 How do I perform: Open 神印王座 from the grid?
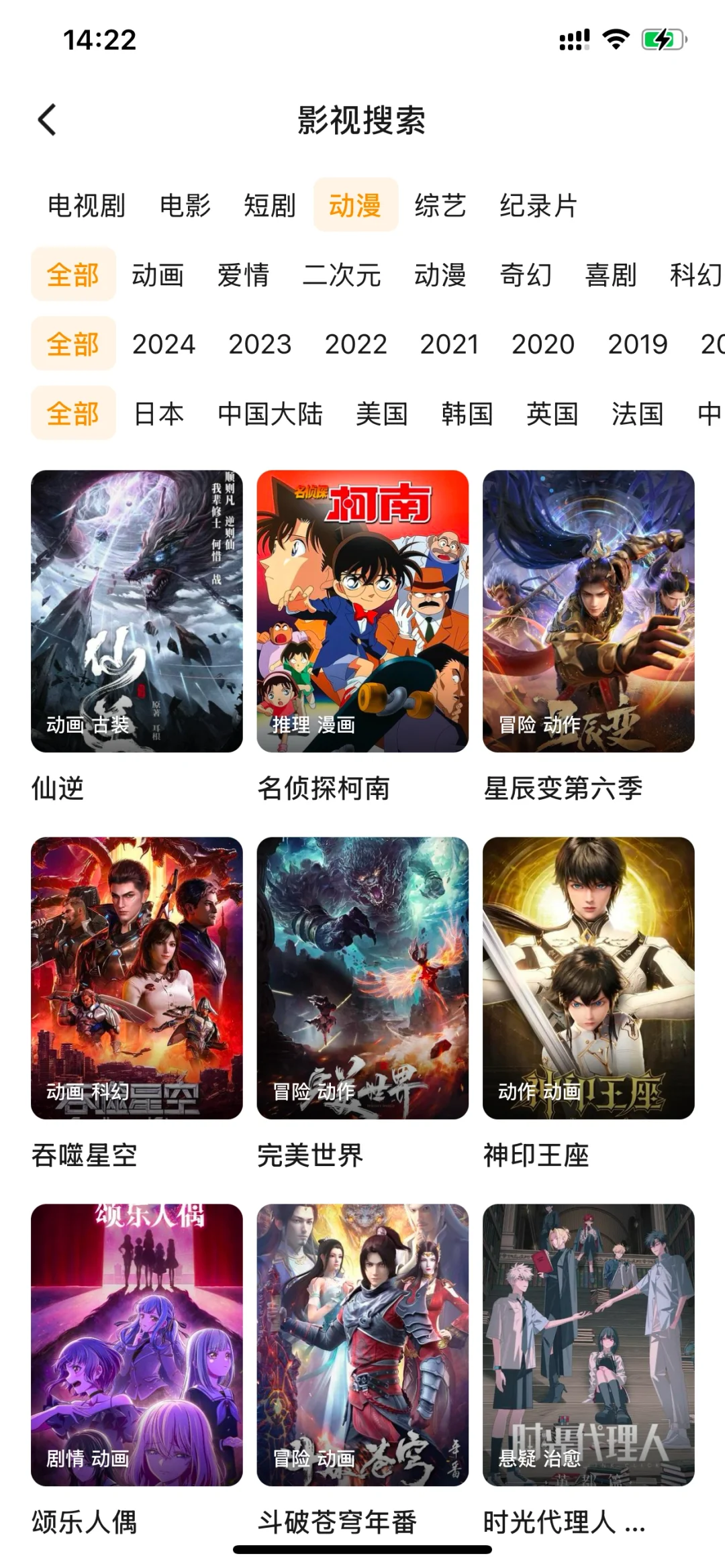click(x=588, y=978)
